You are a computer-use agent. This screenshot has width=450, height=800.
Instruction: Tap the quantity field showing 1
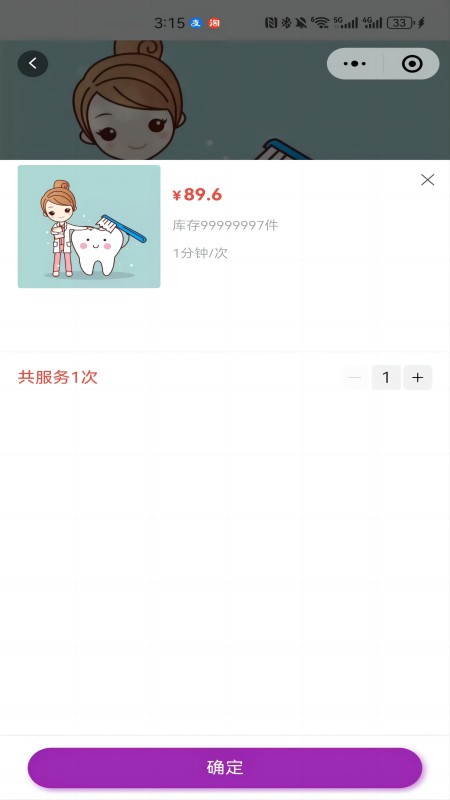[x=386, y=378]
